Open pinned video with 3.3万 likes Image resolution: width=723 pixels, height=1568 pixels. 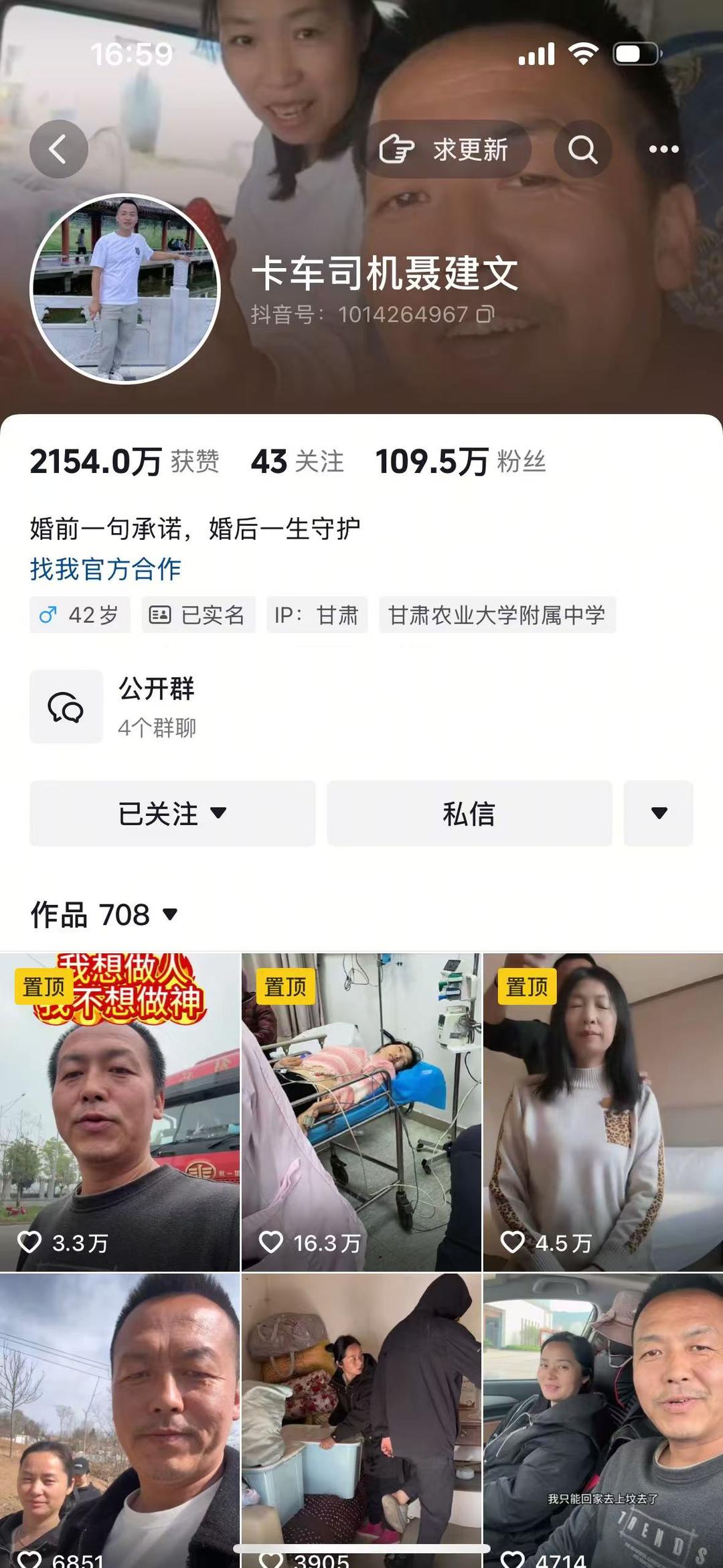coord(120,1112)
